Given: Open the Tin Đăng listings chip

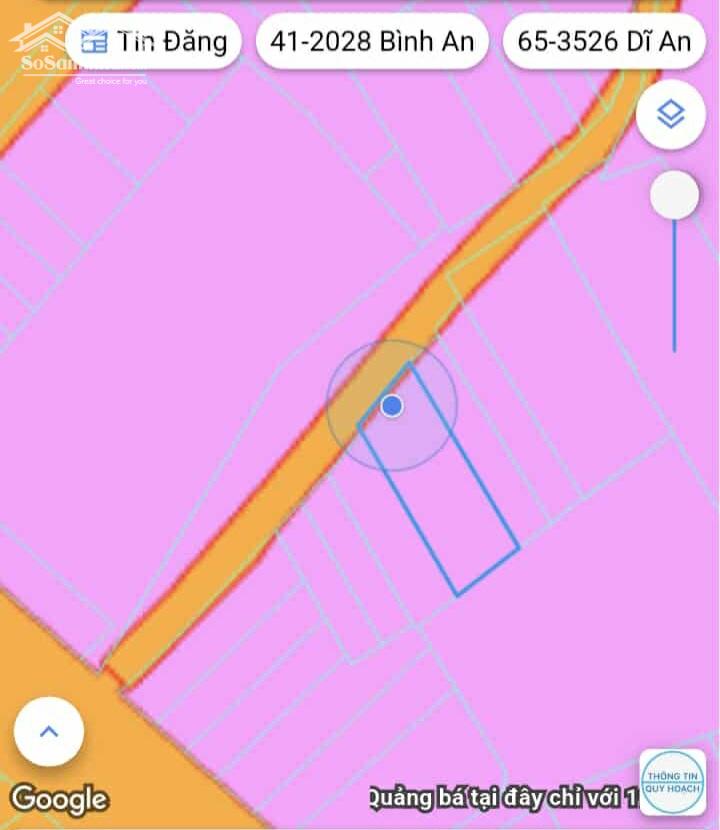Looking at the screenshot, I should (x=153, y=42).
